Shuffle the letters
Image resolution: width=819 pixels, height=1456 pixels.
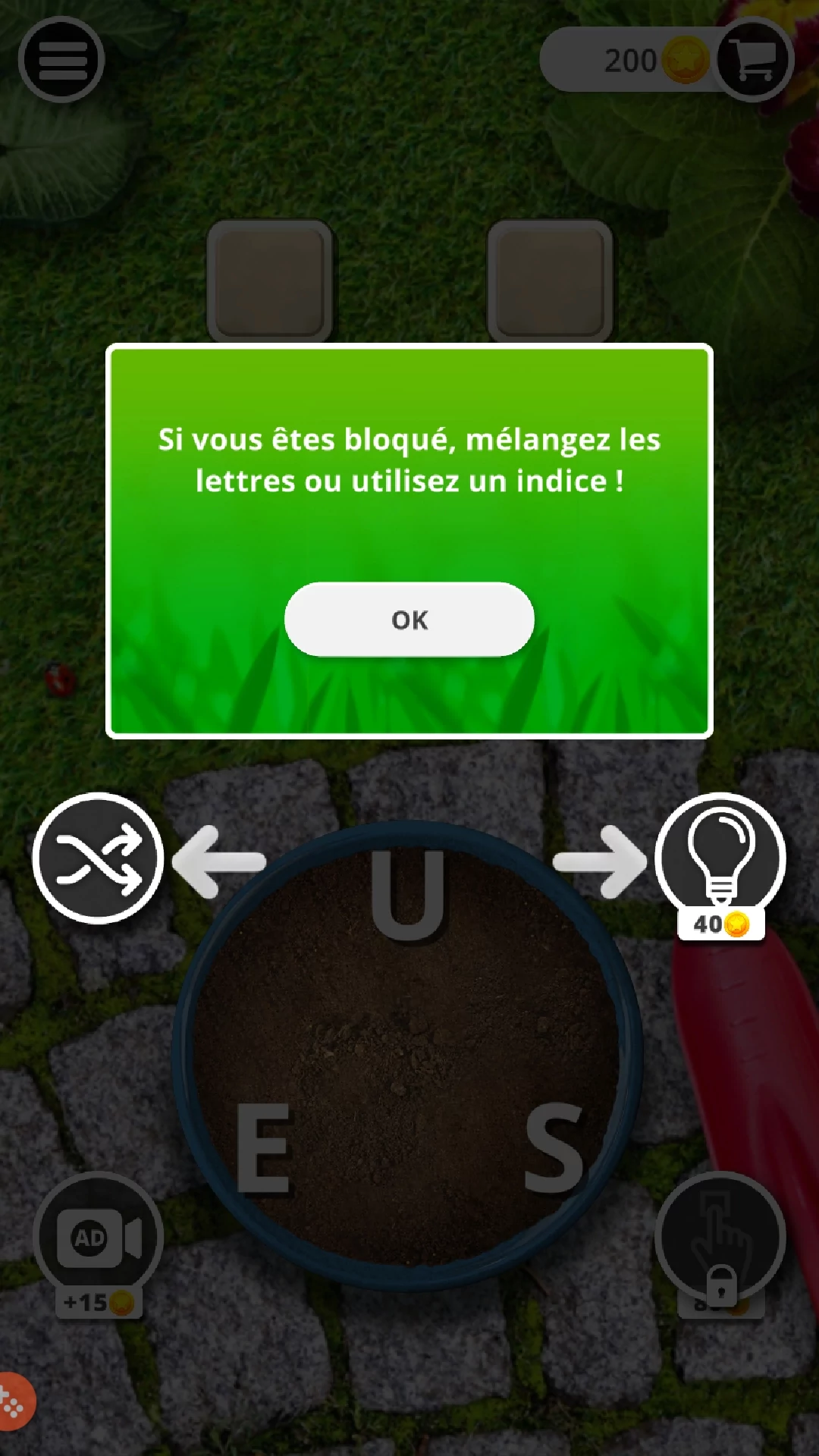[x=99, y=858]
